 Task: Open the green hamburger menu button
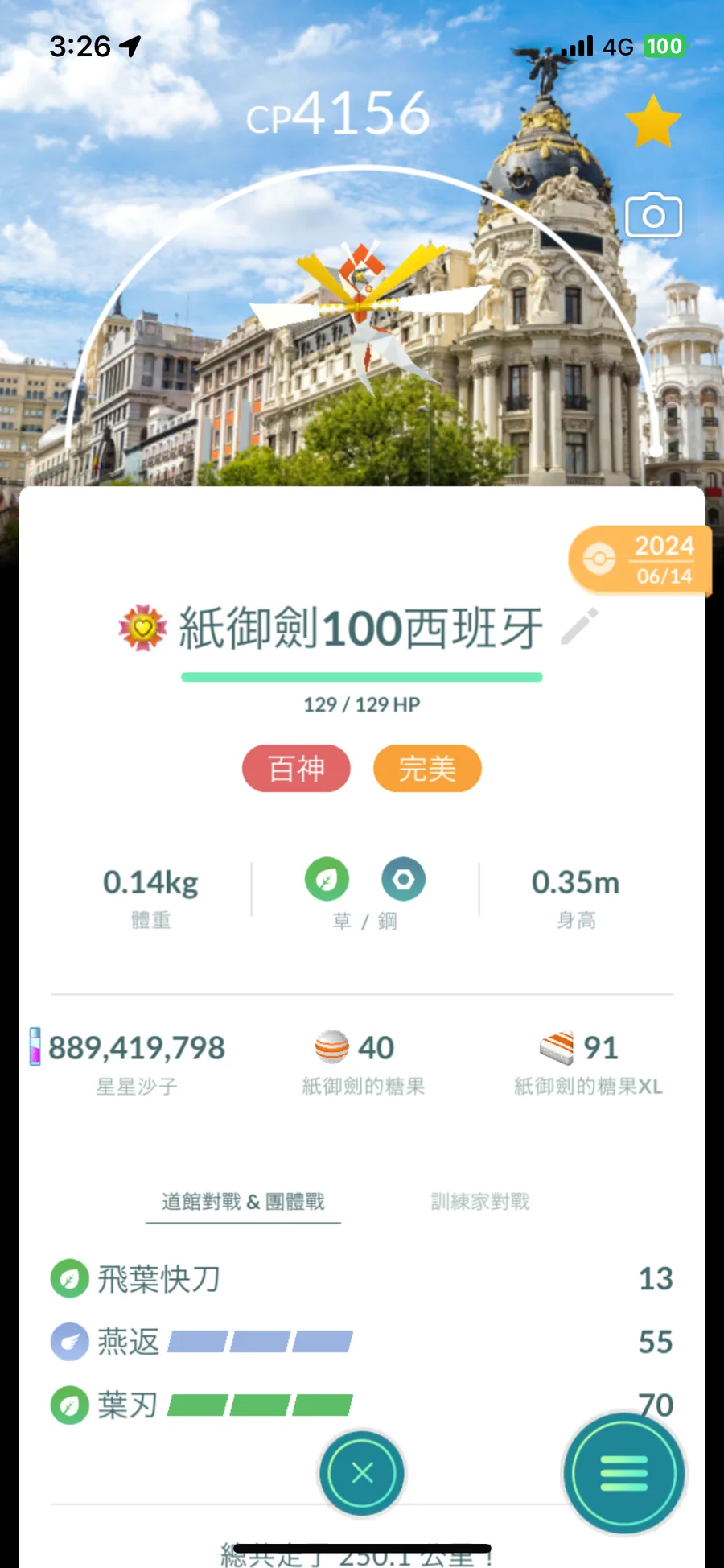pyautogui.click(x=623, y=1473)
